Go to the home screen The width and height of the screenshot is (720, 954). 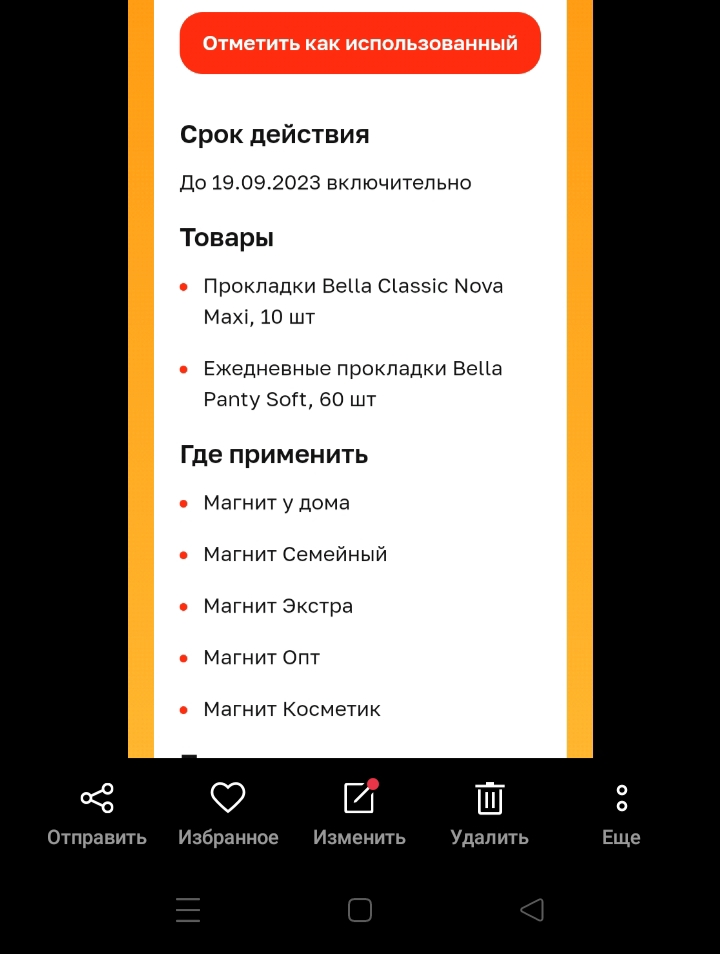(x=360, y=910)
